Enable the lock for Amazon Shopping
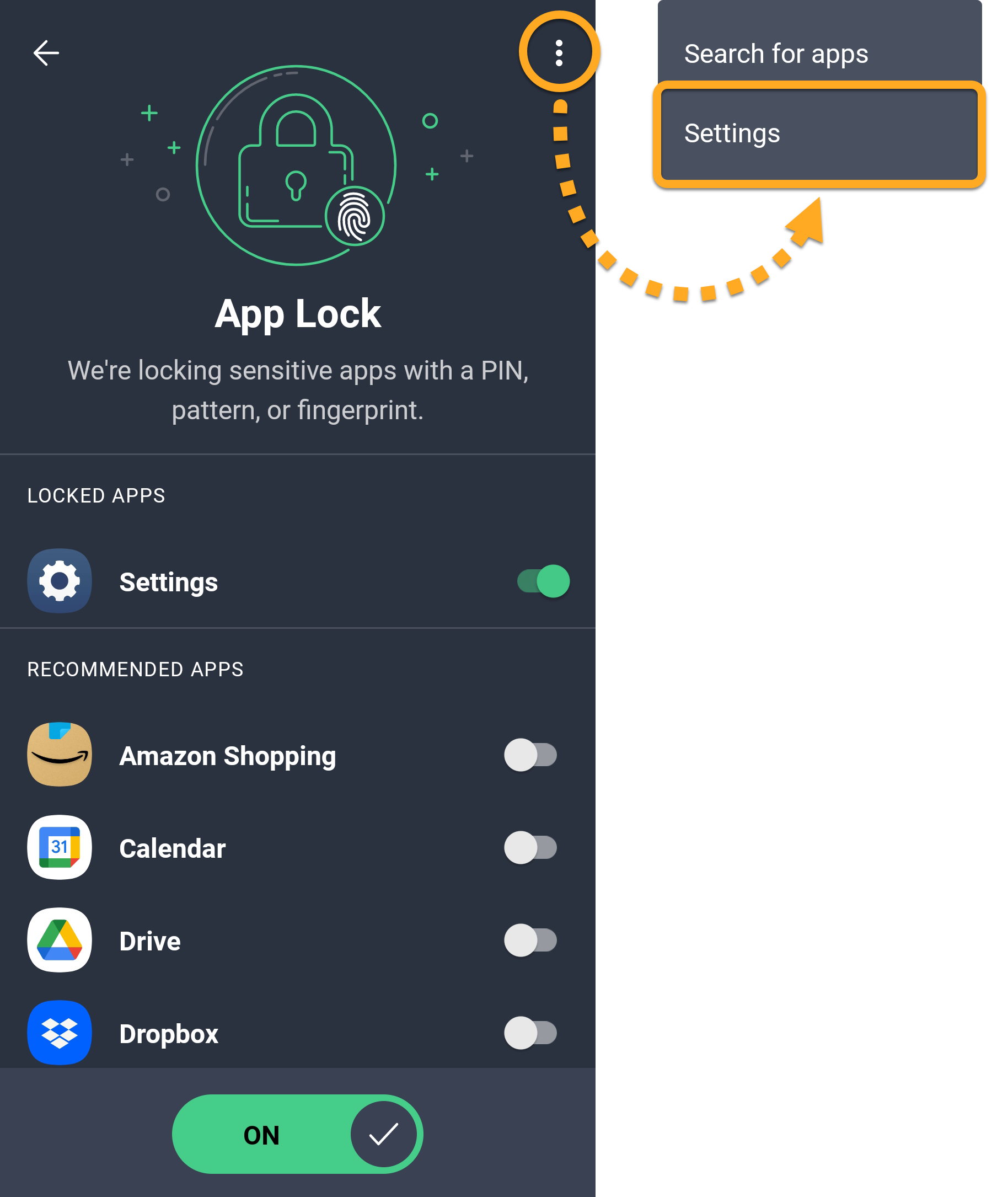The height and width of the screenshot is (1197, 1008). click(x=530, y=755)
